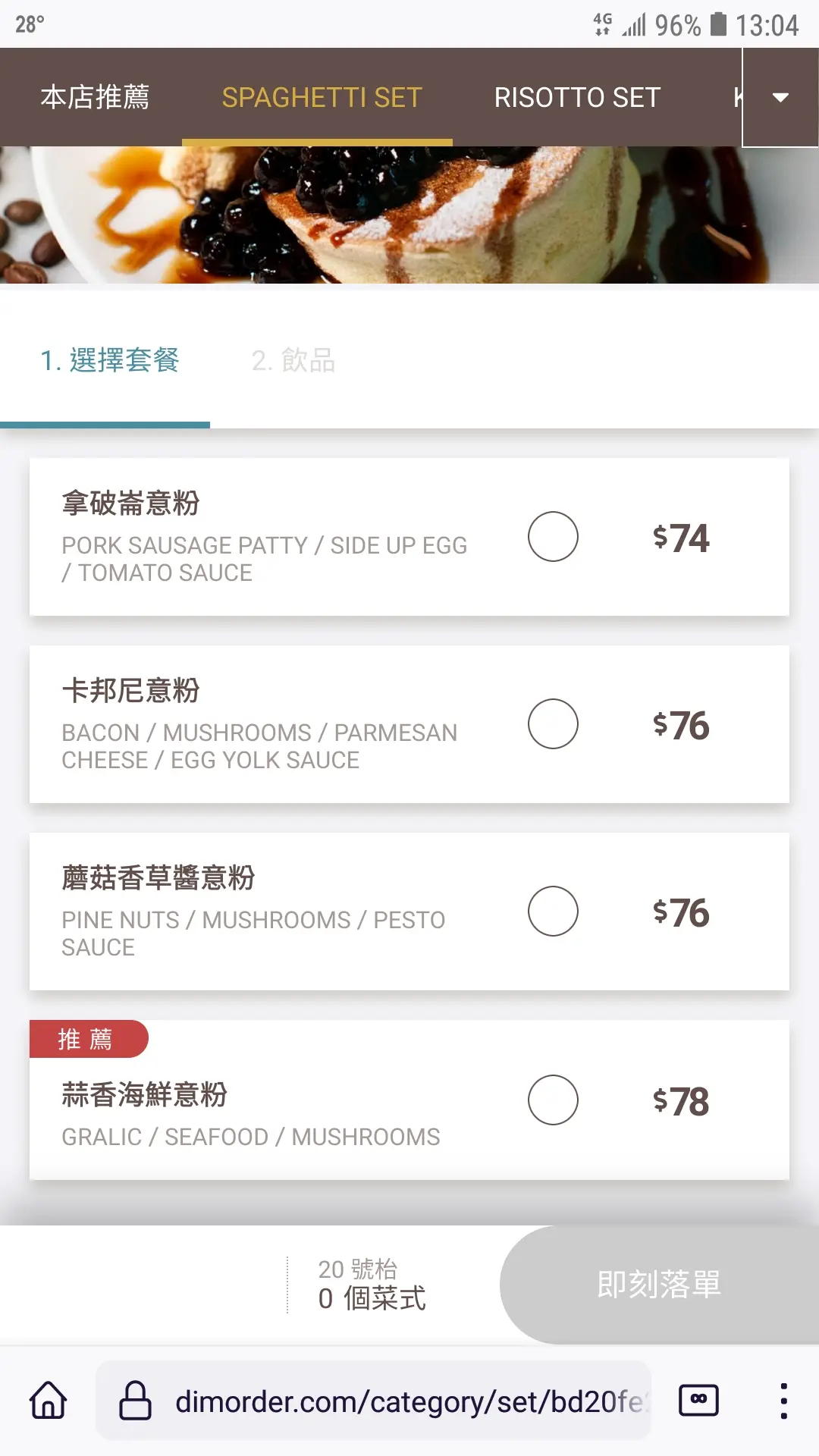Switch to the RISOTTO SET tab
The image size is (819, 1456).
[577, 97]
